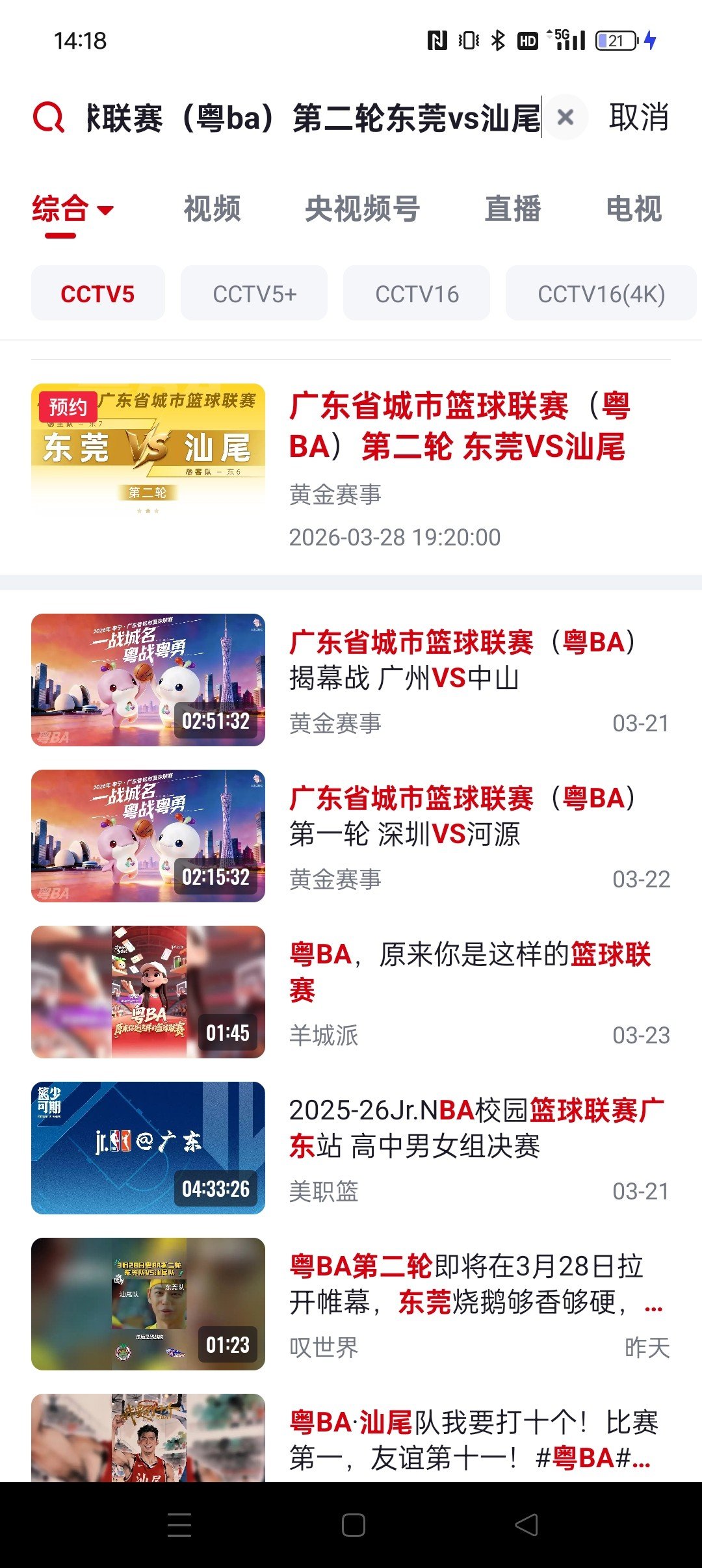Select the CCTV5+ channel chip
The image size is (702, 1568).
[254, 294]
